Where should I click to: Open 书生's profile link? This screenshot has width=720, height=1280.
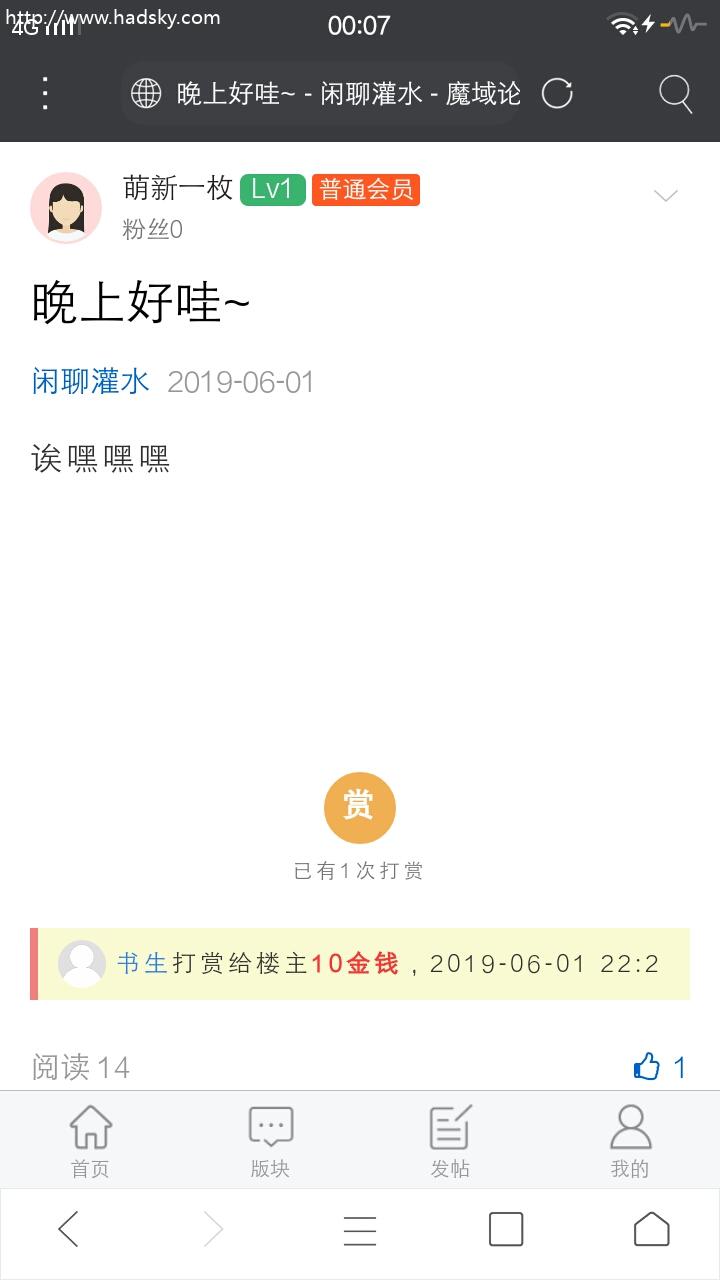pyautogui.click(x=142, y=963)
